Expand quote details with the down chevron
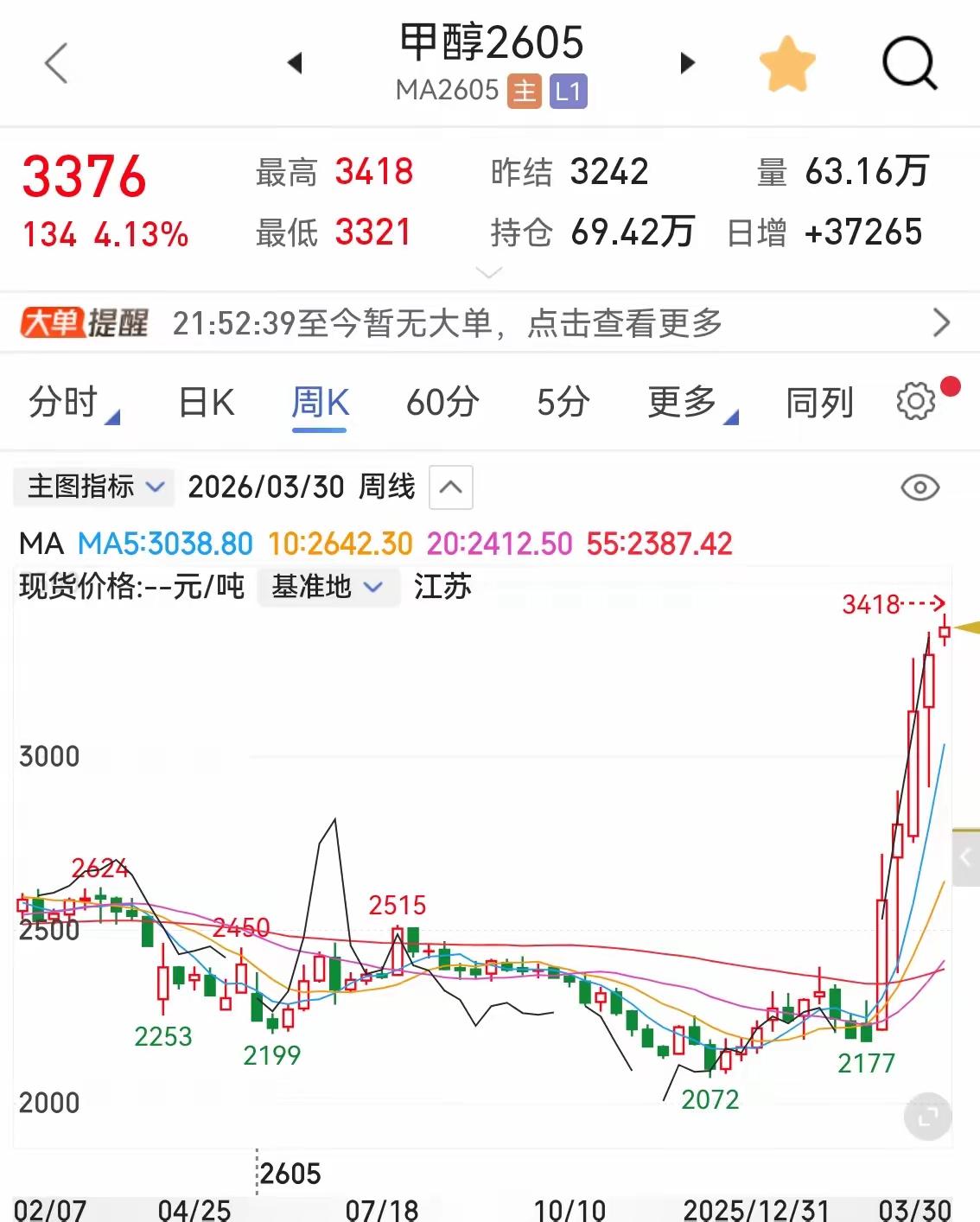 [489, 272]
